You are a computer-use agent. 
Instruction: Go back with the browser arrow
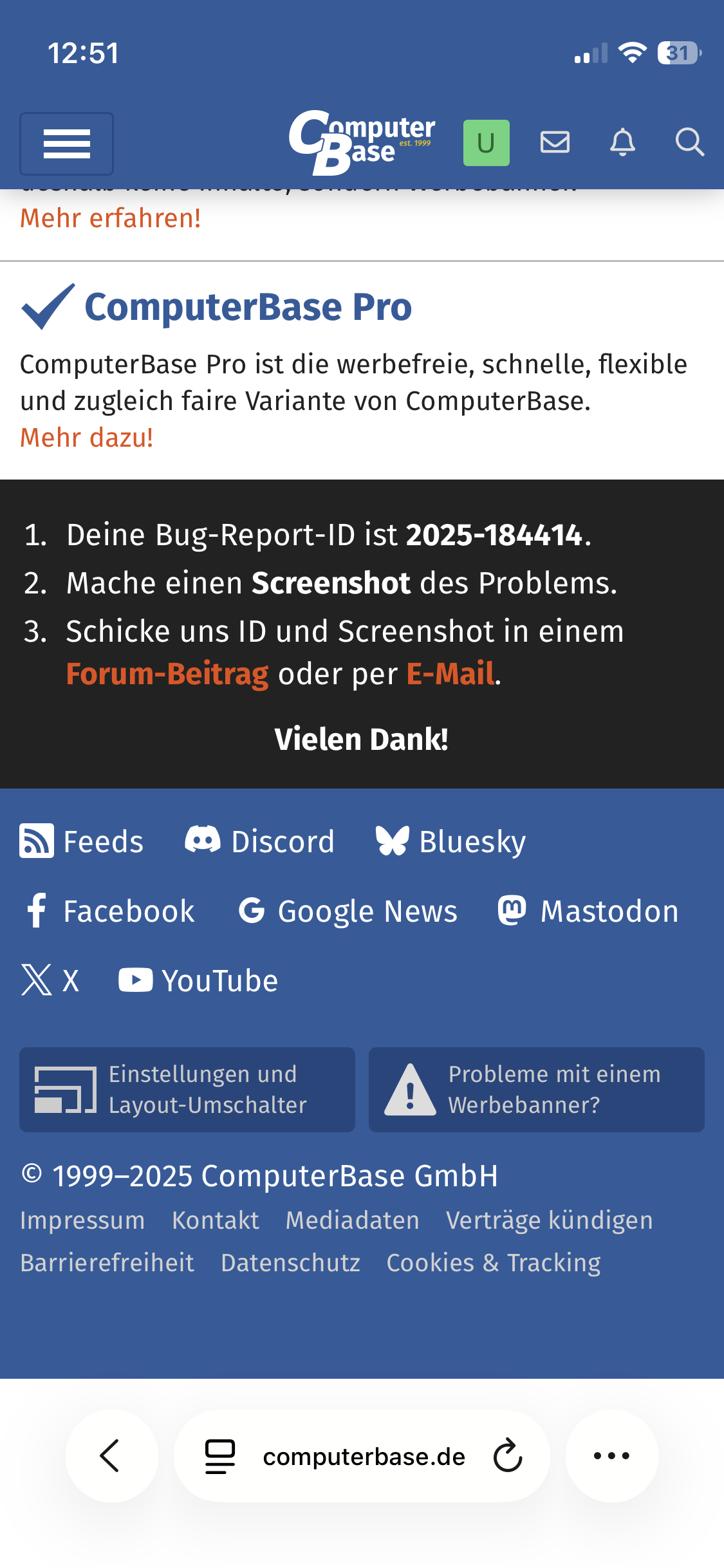[x=111, y=1456]
